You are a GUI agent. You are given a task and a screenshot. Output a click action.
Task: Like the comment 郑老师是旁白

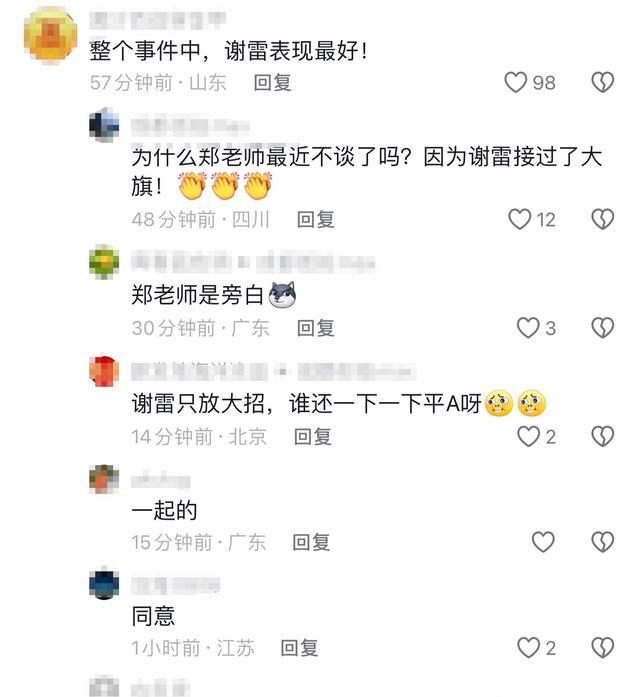(527, 327)
